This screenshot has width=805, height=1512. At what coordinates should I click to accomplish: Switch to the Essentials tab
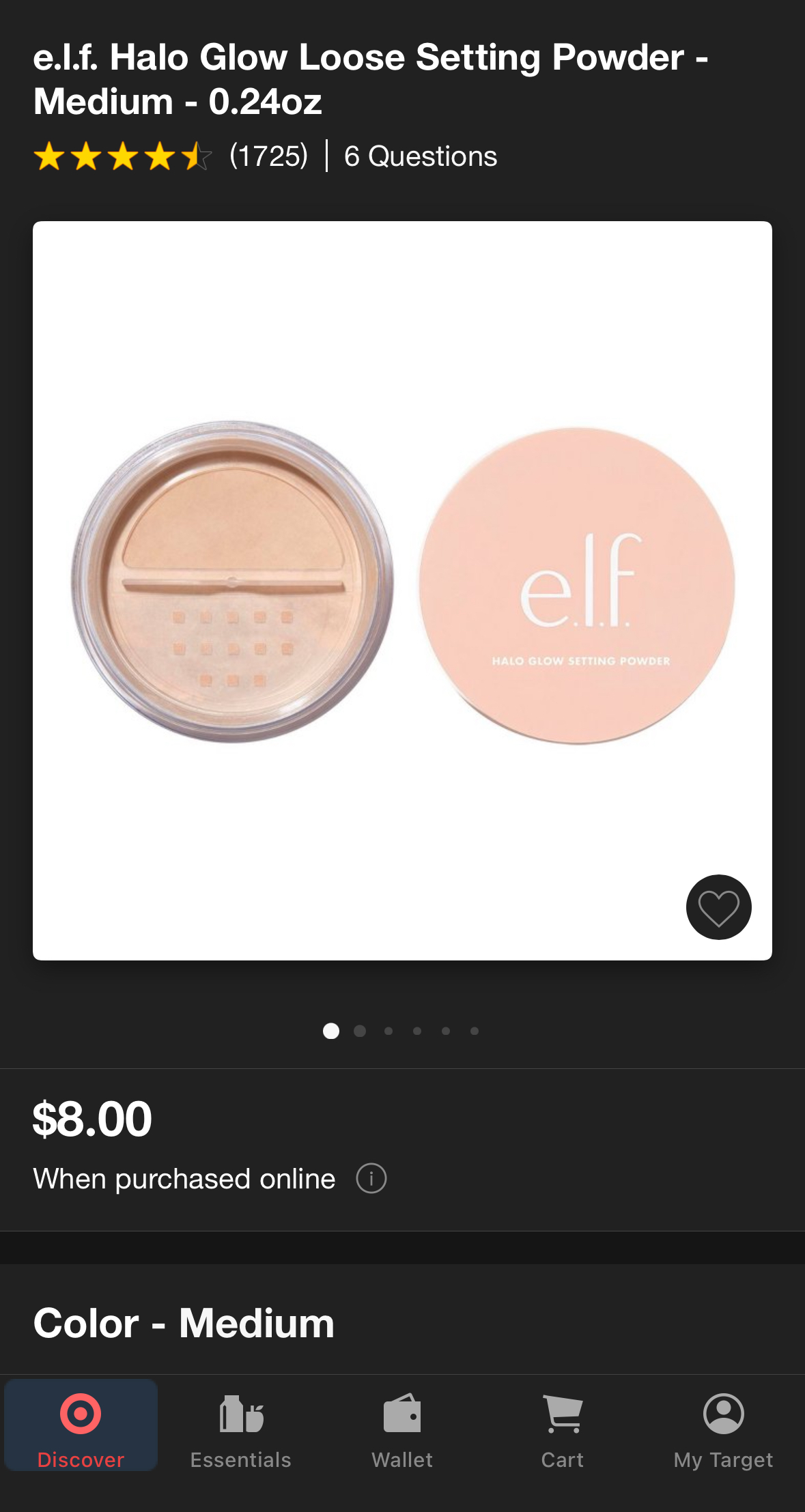241,1425
